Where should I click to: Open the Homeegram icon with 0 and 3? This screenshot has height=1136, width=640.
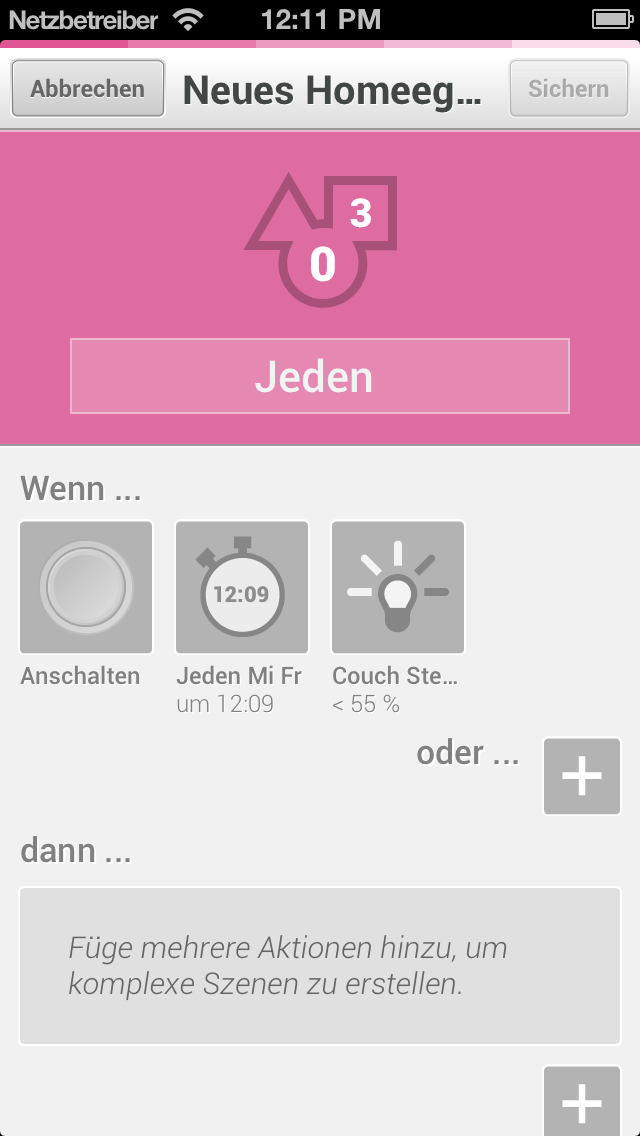tap(322, 241)
